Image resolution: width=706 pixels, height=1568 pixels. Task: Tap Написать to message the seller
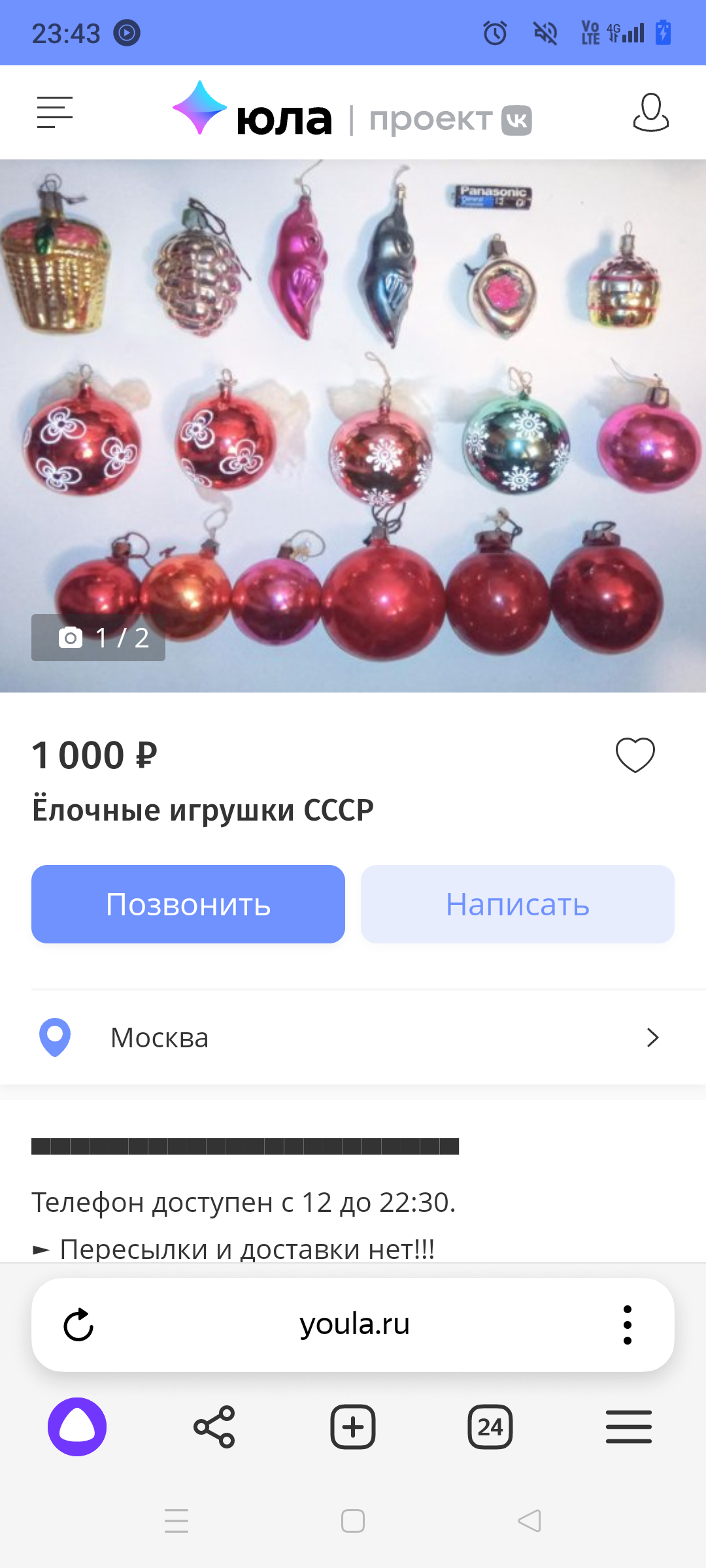point(517,904)
